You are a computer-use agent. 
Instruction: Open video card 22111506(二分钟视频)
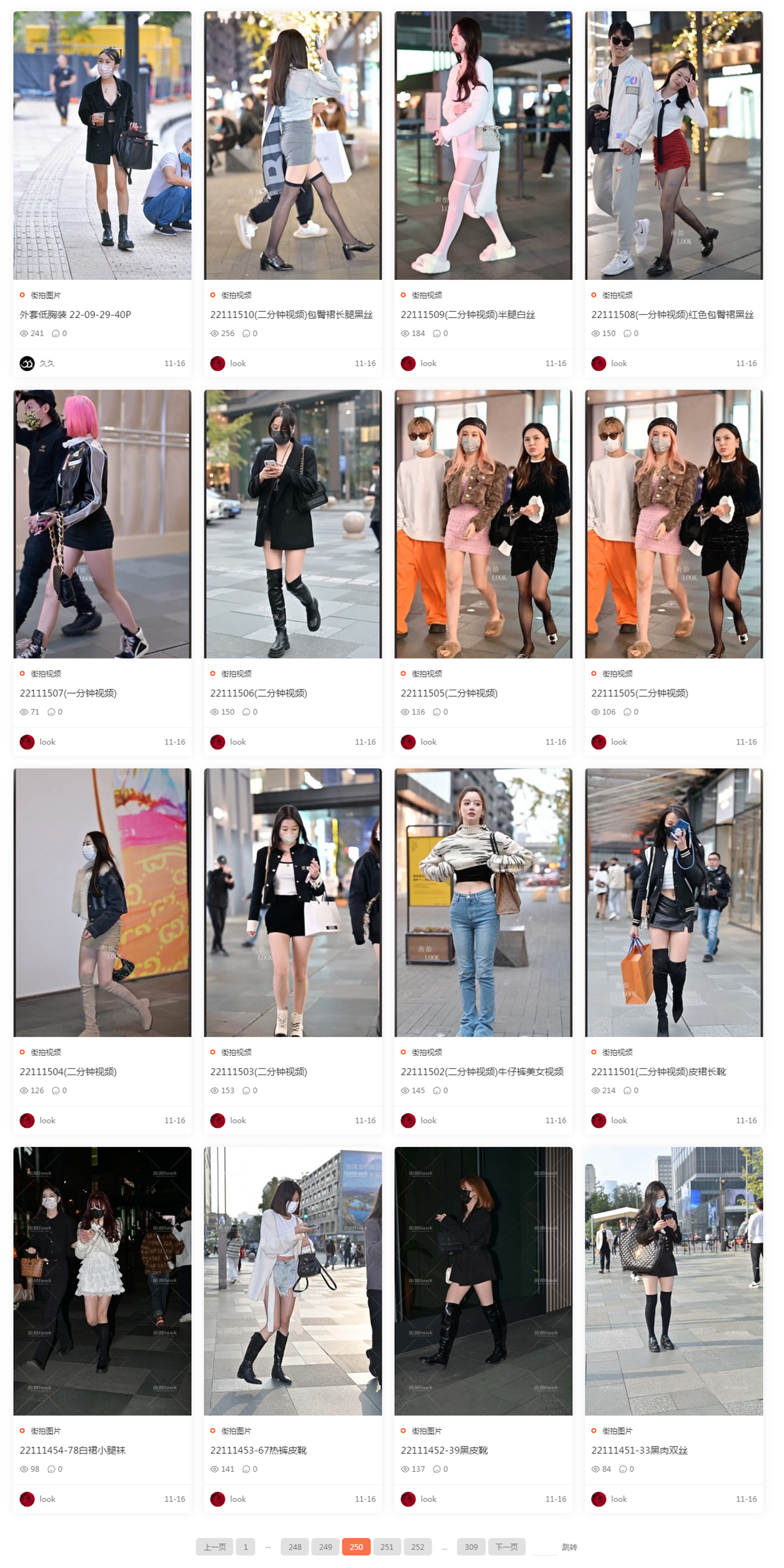pos(259,693)
